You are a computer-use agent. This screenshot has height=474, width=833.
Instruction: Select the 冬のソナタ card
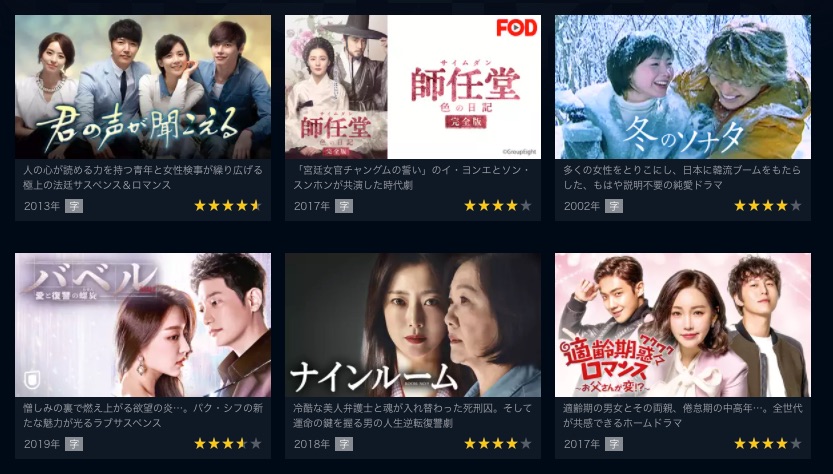click(683, 87)
